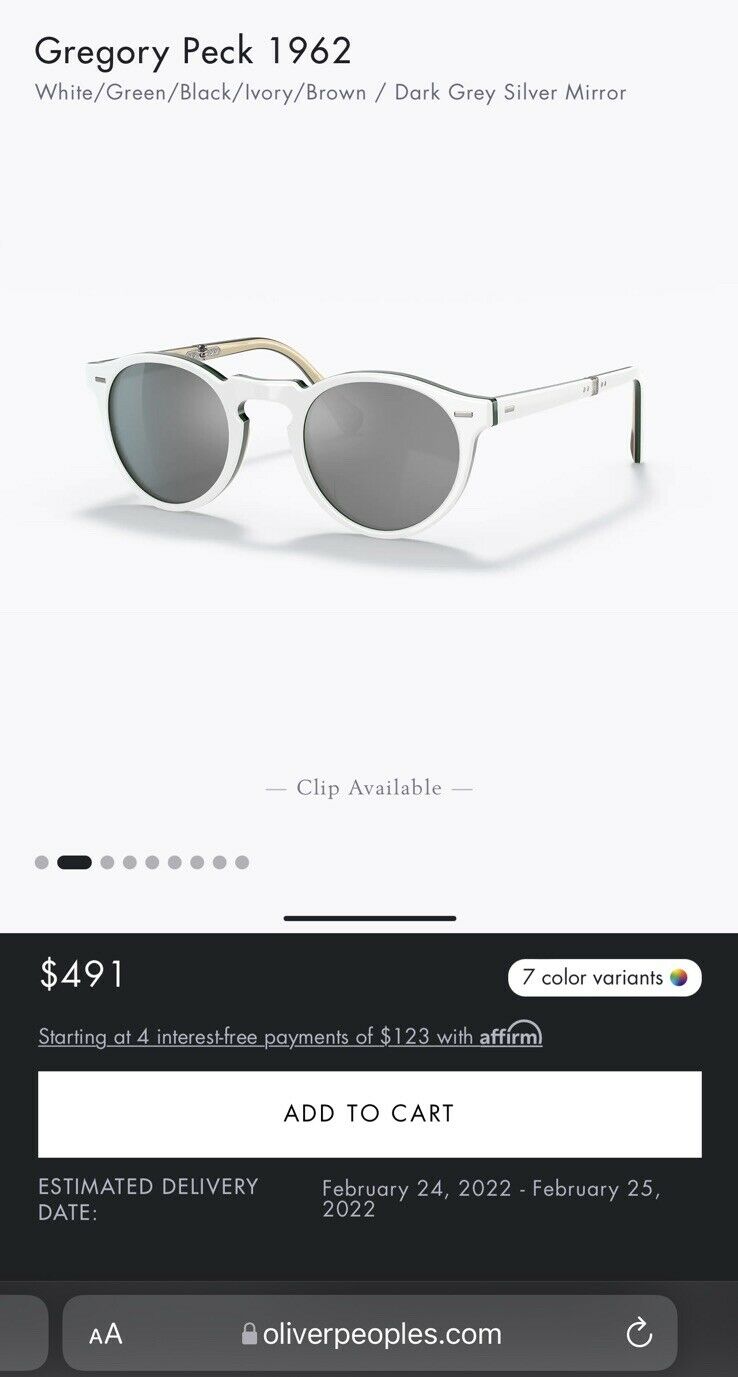Open the Affirm interest-free payments link
This screenshot has width=738, height=1377.
click(290, 1036)
